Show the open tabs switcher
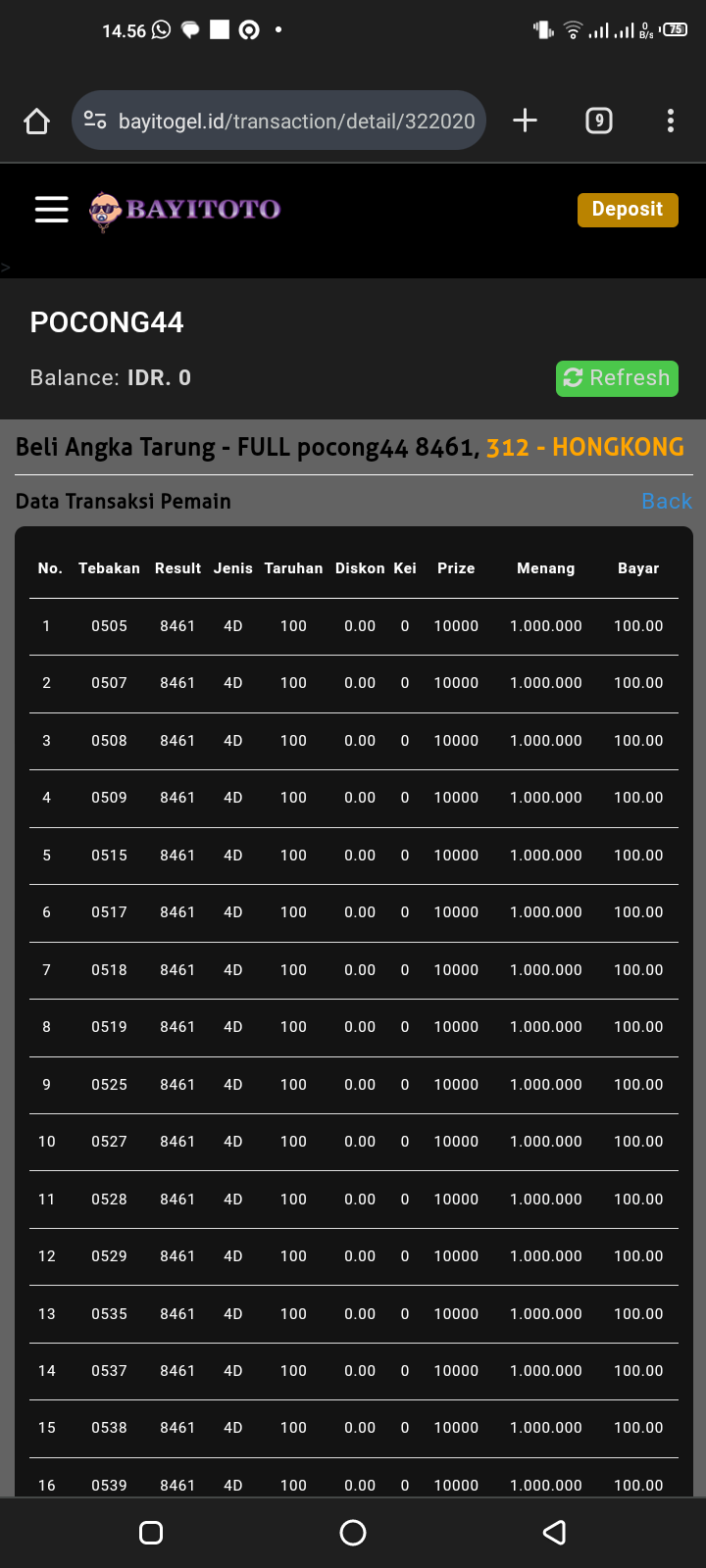Viewport: 706px width, 1568px height. tap(599, 121)
